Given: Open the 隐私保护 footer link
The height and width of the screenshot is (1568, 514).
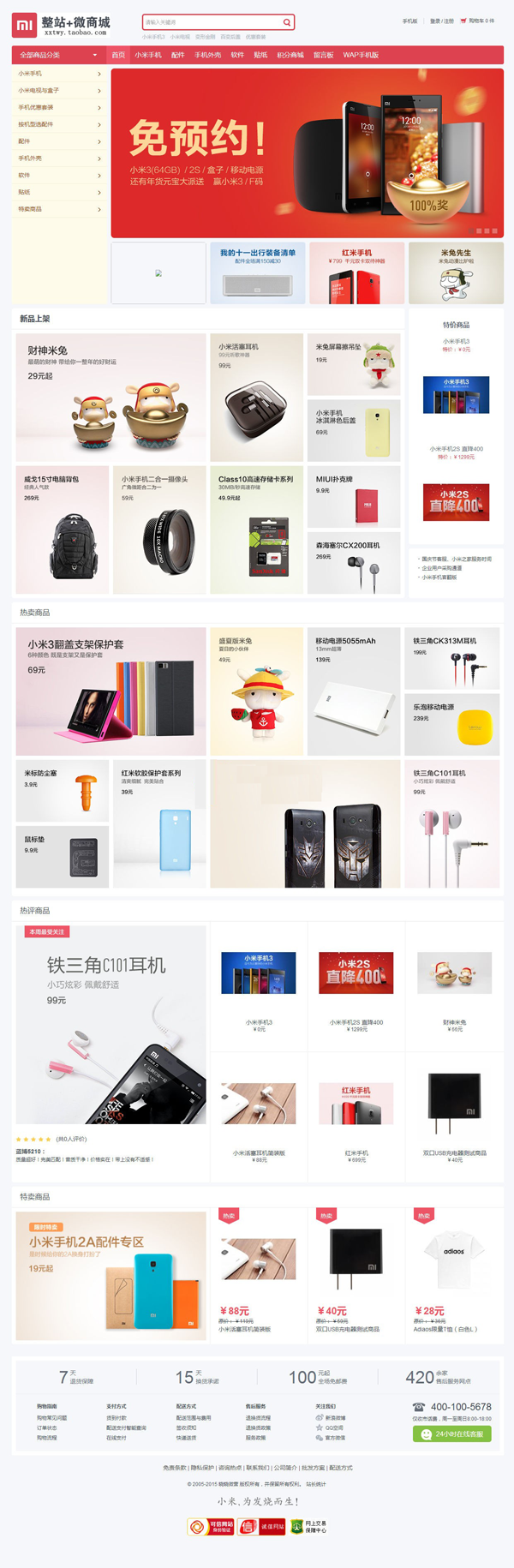Looking at the screenshot, I should (202, 1468).
